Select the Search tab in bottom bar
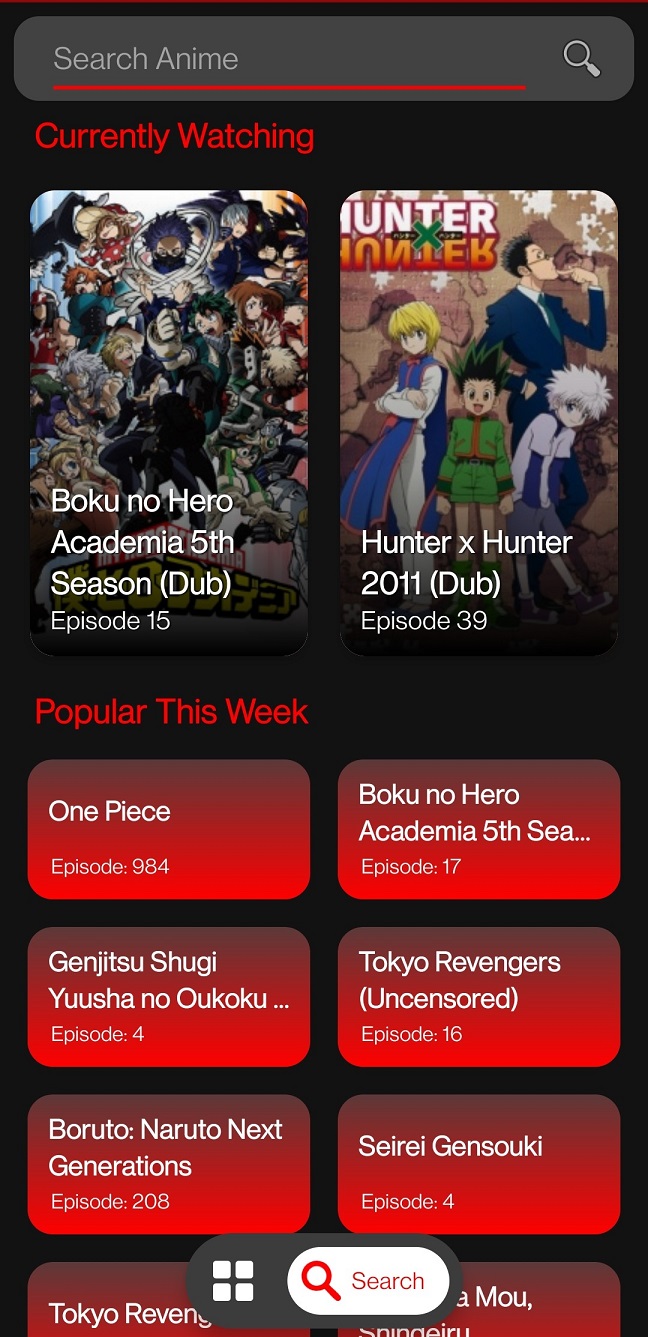648x1337 pixels. 367,1281
